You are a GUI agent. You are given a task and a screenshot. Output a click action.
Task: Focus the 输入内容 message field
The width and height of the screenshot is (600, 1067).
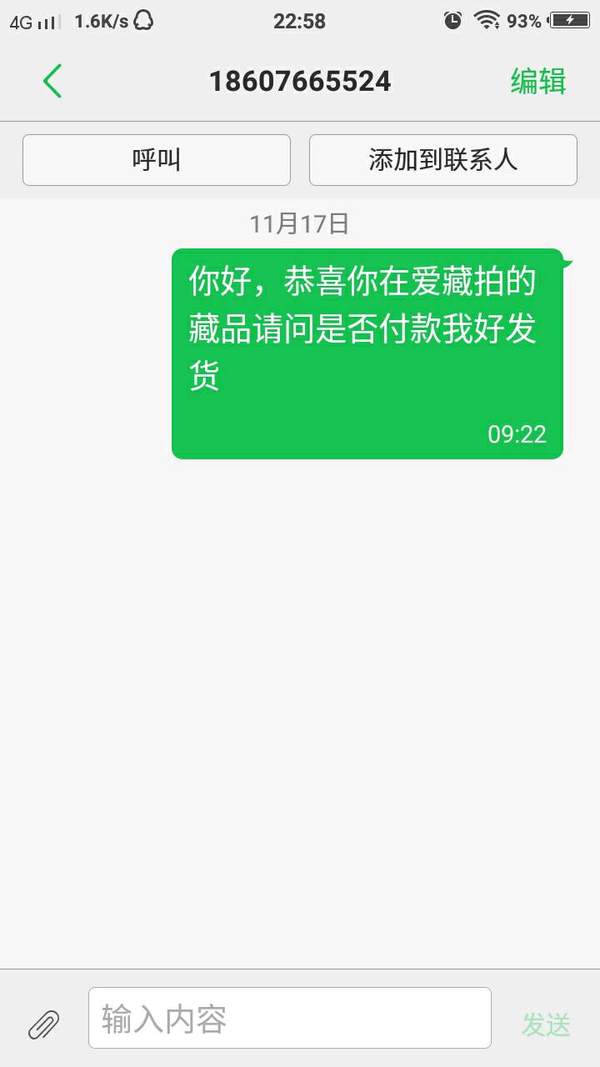click(290, 1018)
